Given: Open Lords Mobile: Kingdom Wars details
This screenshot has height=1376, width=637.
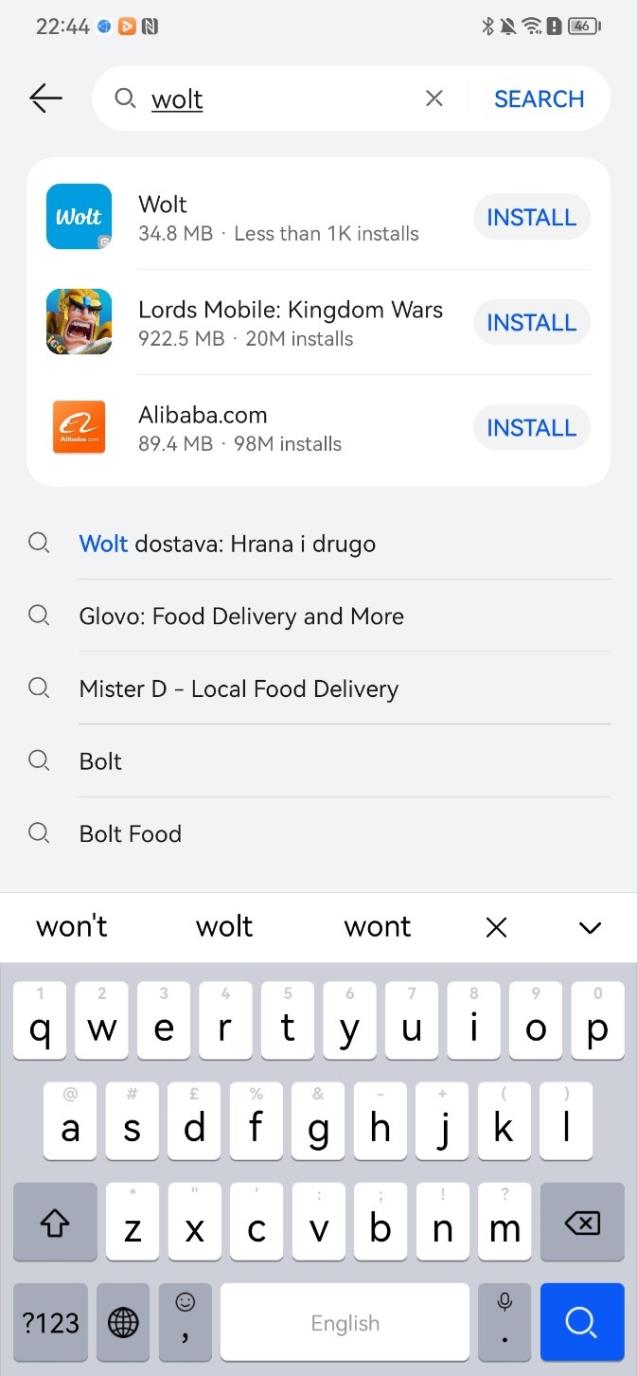Looking at the screenshot, I should pyautogui.click(x=290, y=322).
